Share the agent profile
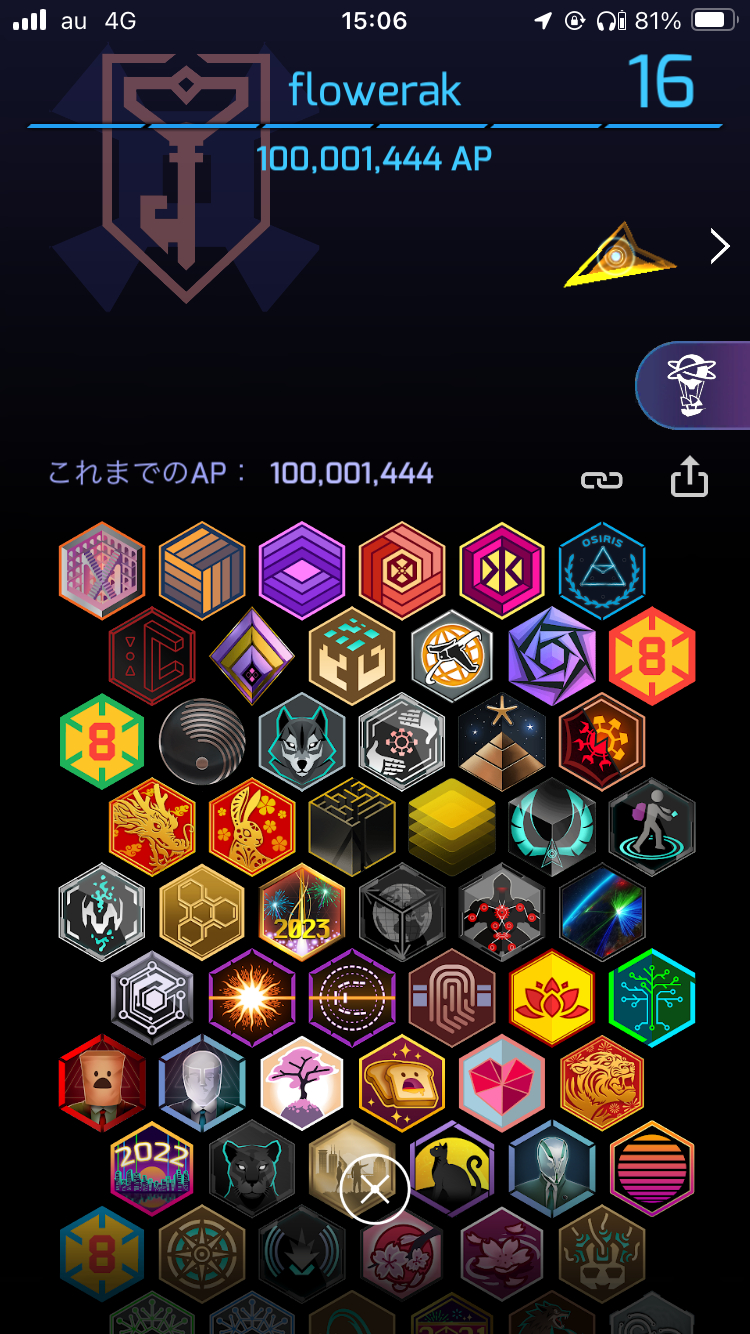 click(x=689, y=477)
